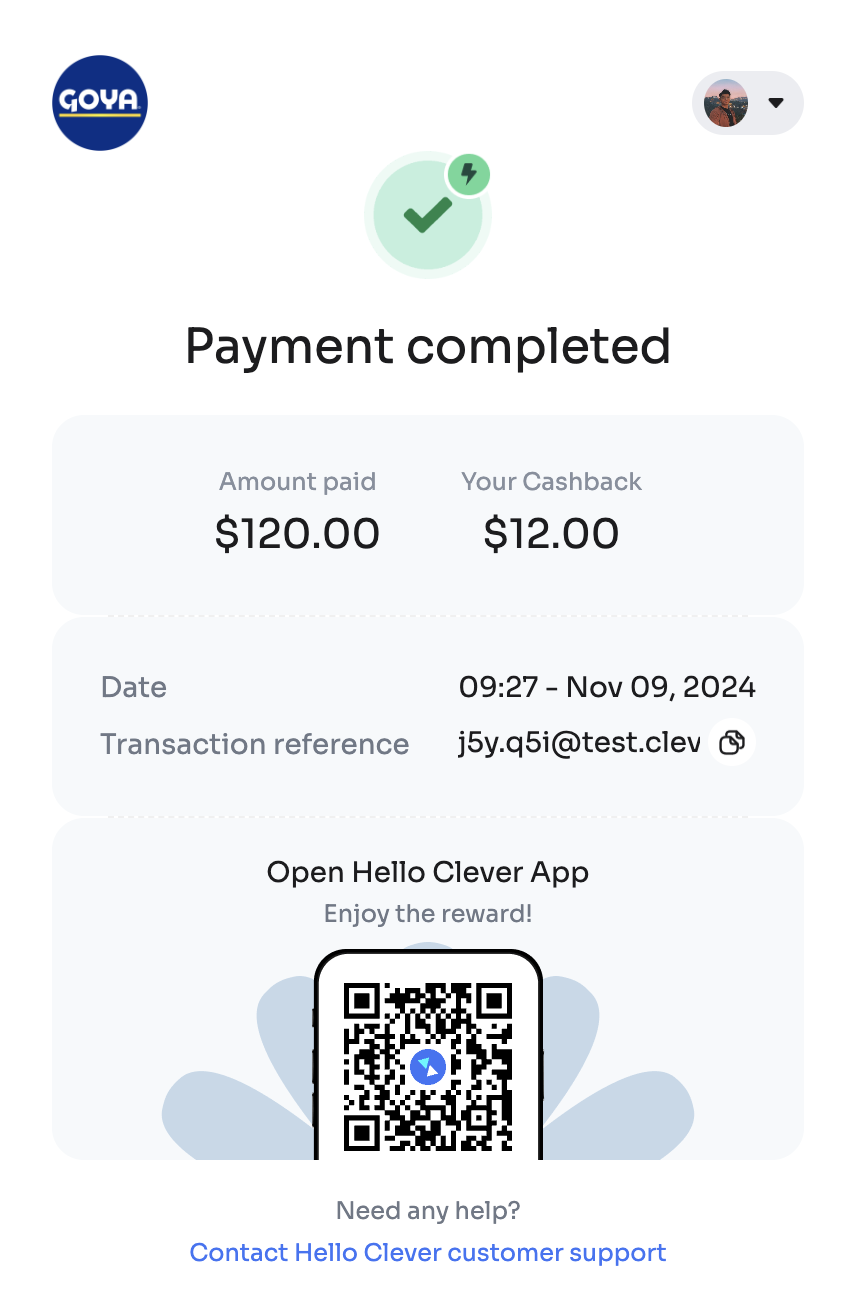
Task: Copy the transaction reference
Action: click(732, 743)
